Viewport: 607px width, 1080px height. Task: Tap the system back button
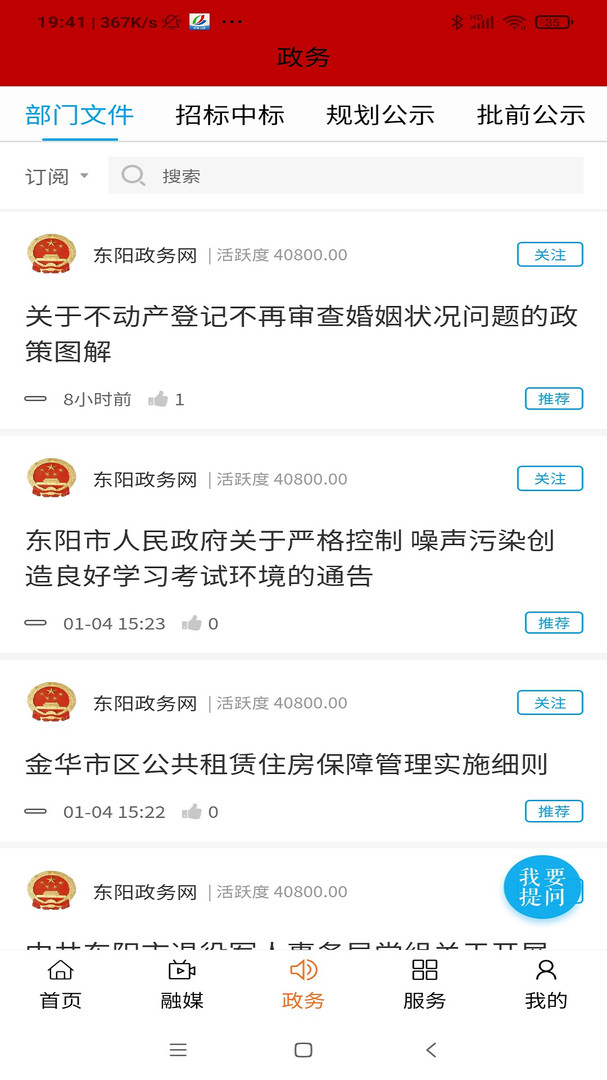tap(431, 1050)
